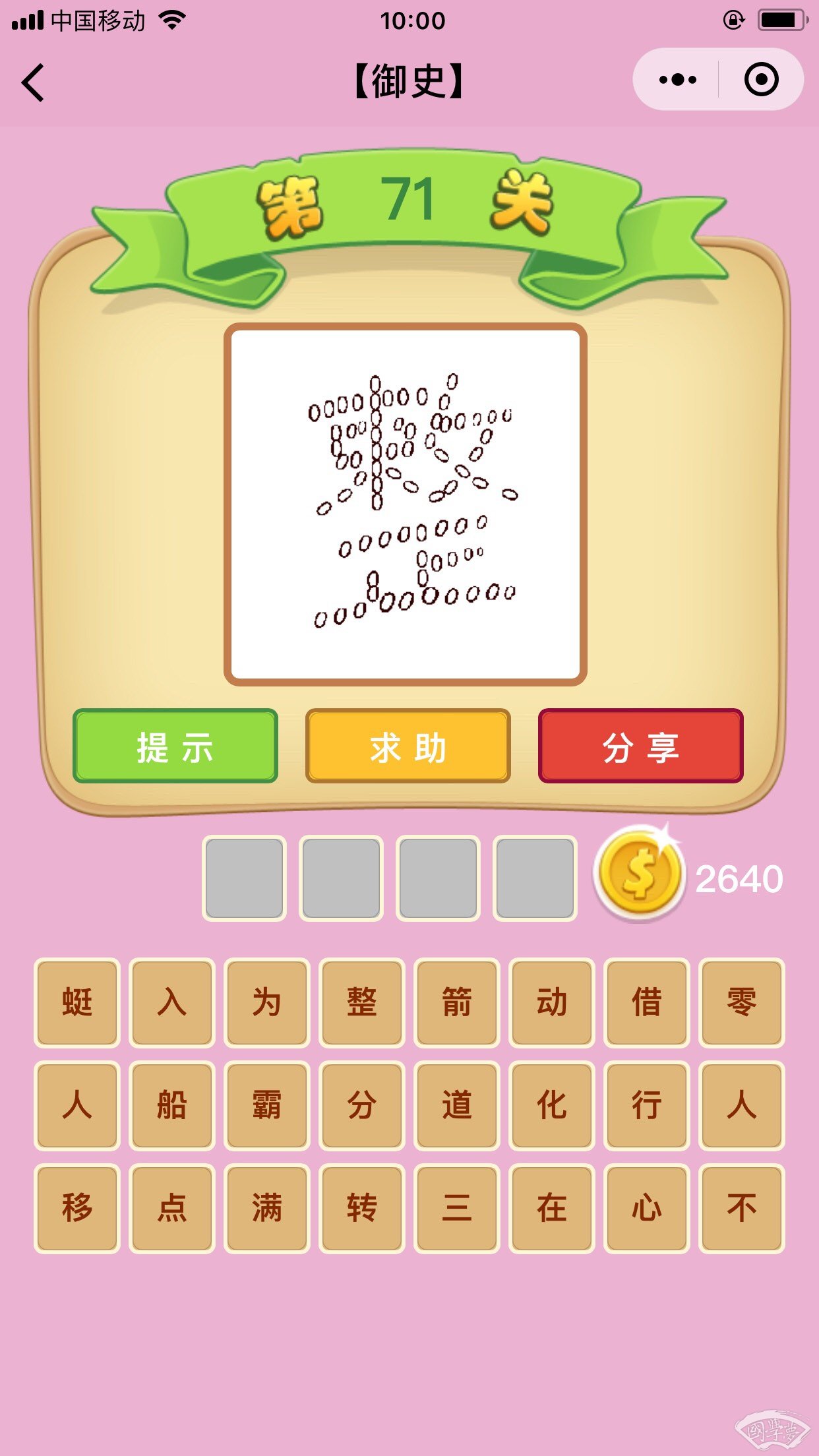Open the mini program more options menu
Screen dimensions: 819x1456
677,80
